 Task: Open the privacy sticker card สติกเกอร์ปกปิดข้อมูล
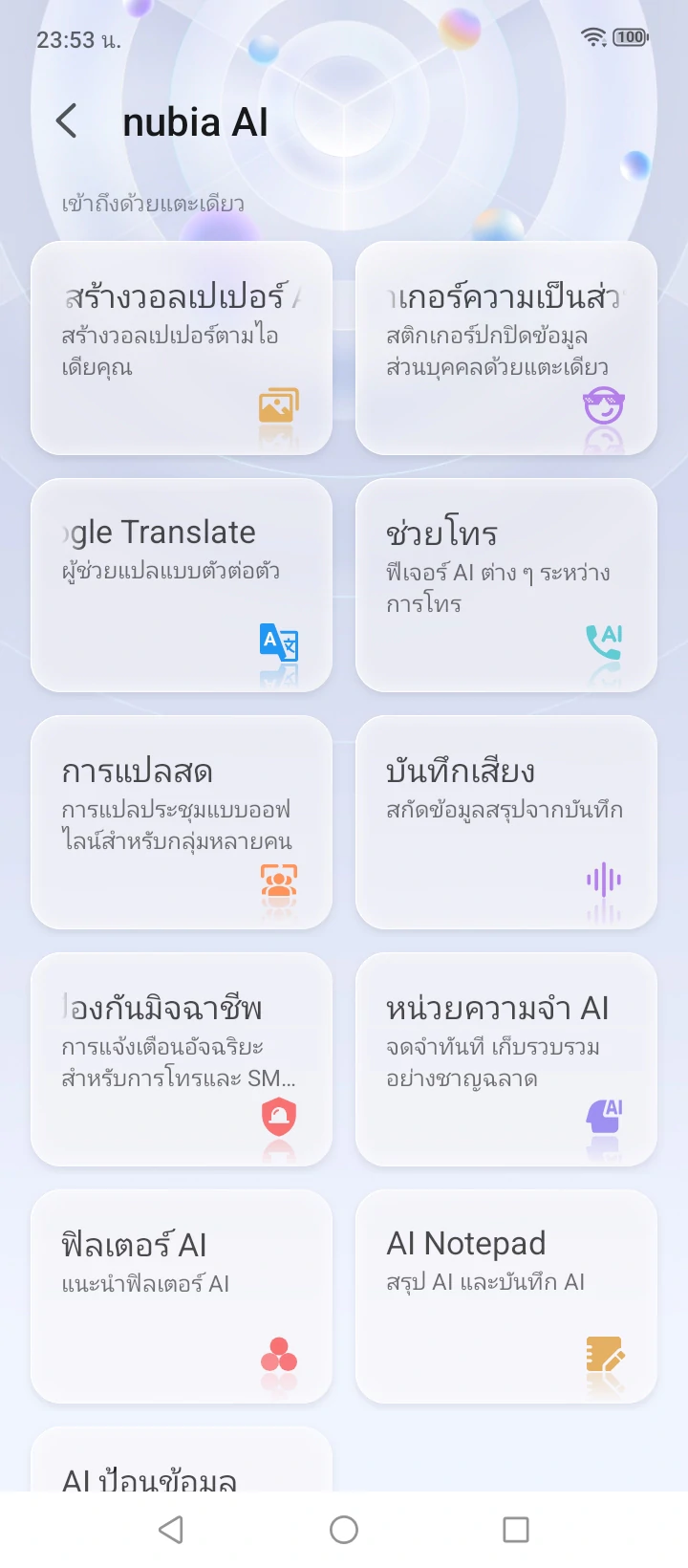pos(505,348)
